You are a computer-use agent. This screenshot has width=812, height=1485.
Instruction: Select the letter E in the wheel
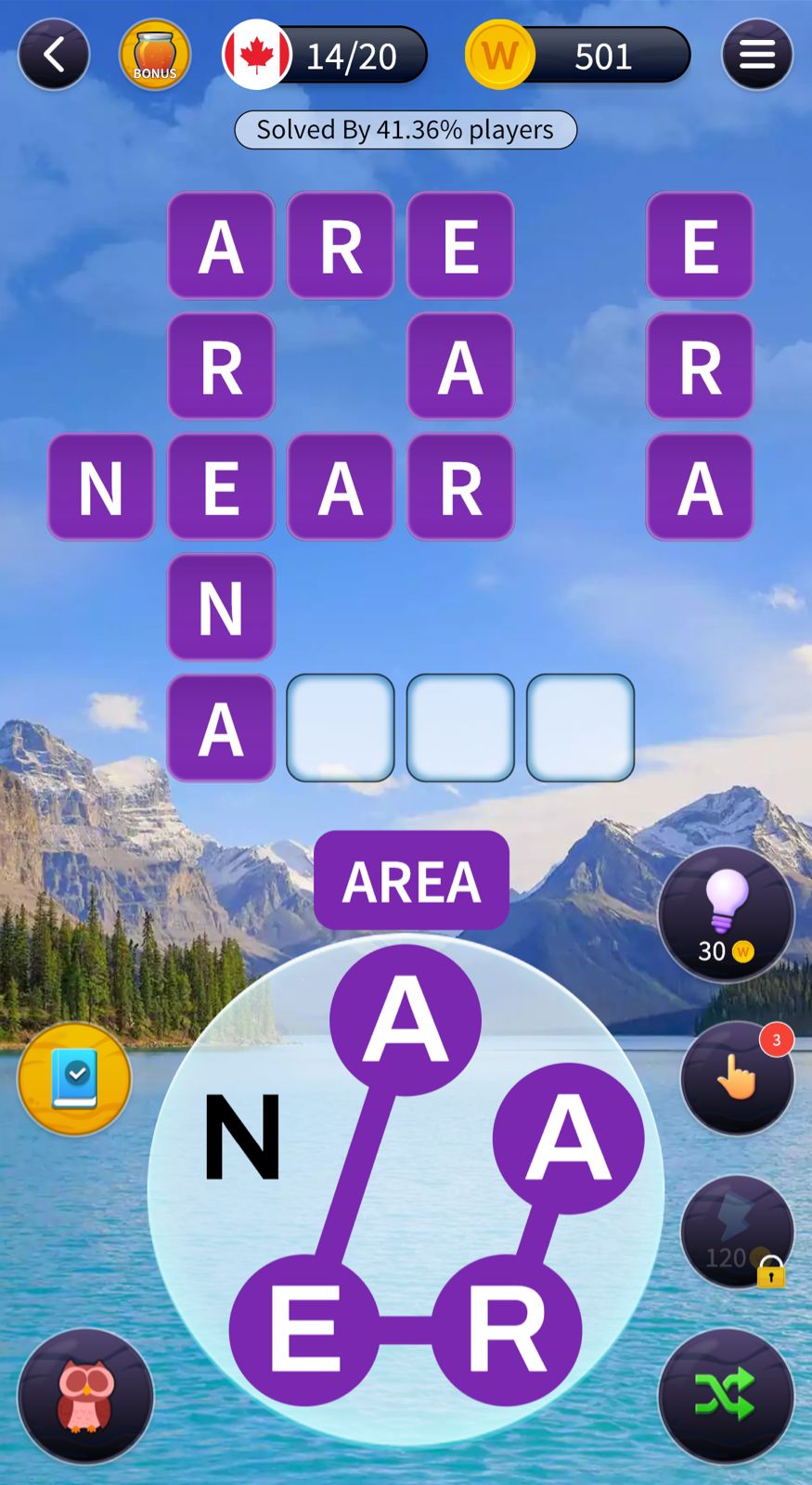304,1329
